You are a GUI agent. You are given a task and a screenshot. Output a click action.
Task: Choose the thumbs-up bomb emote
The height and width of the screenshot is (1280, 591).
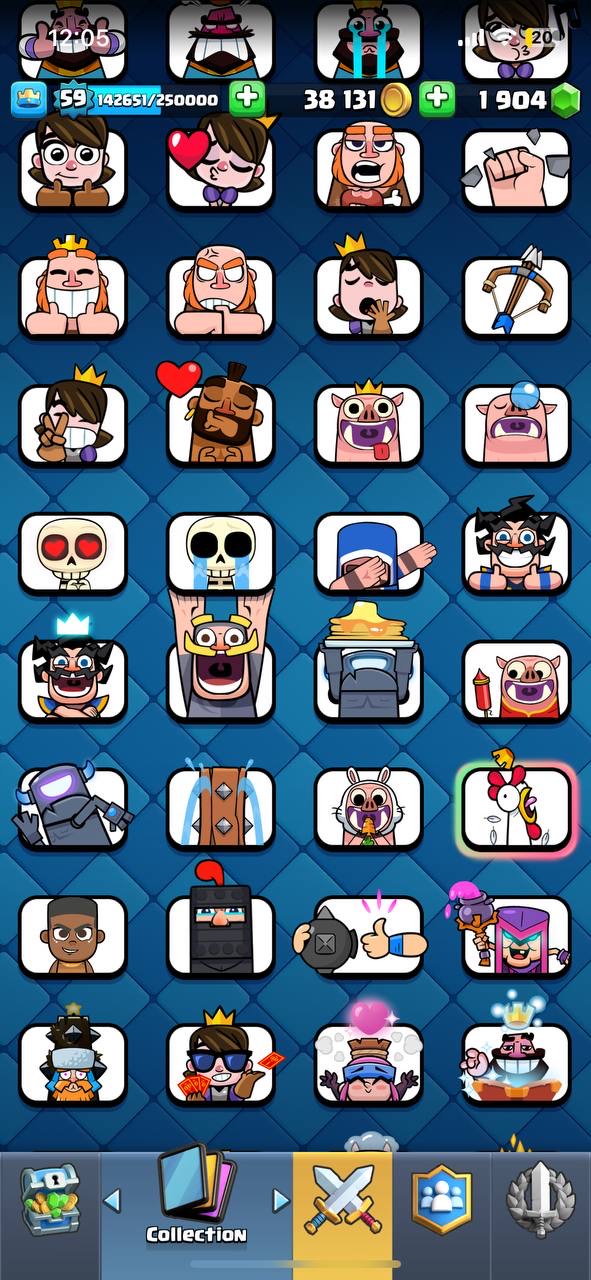click(x=368, y=935)
